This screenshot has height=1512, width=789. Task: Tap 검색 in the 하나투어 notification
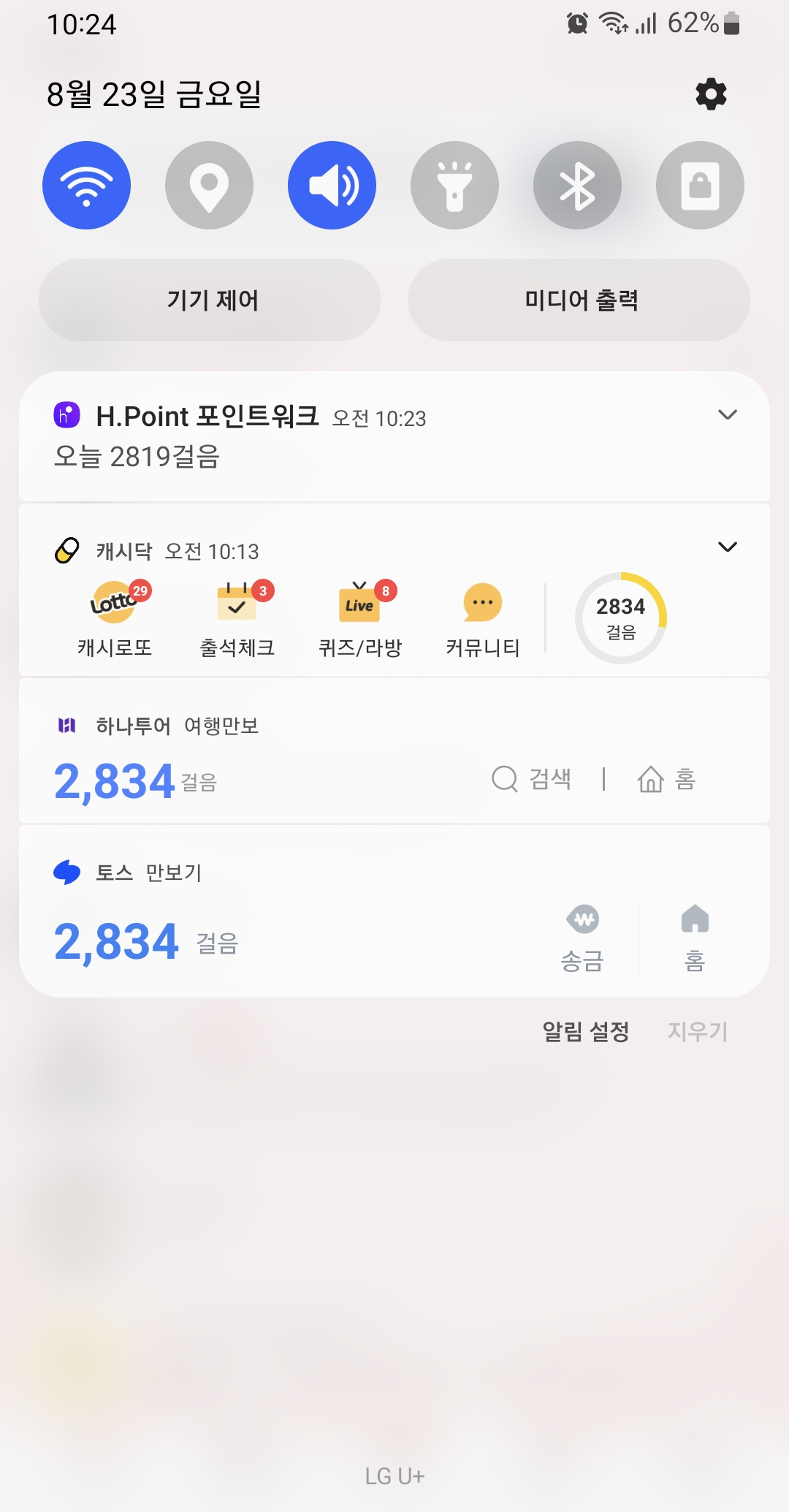pos(532,779)
